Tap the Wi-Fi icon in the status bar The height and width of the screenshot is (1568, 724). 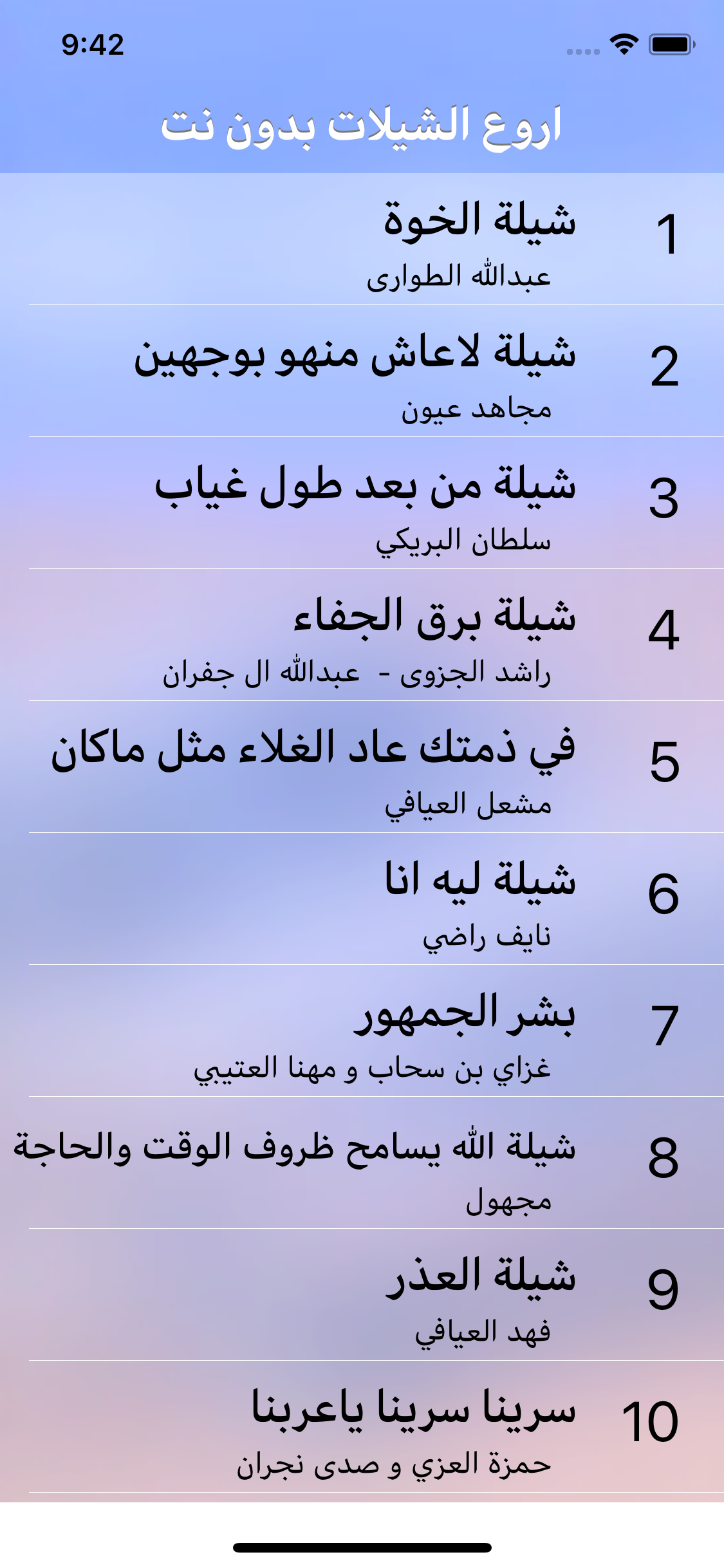(621, 43)
